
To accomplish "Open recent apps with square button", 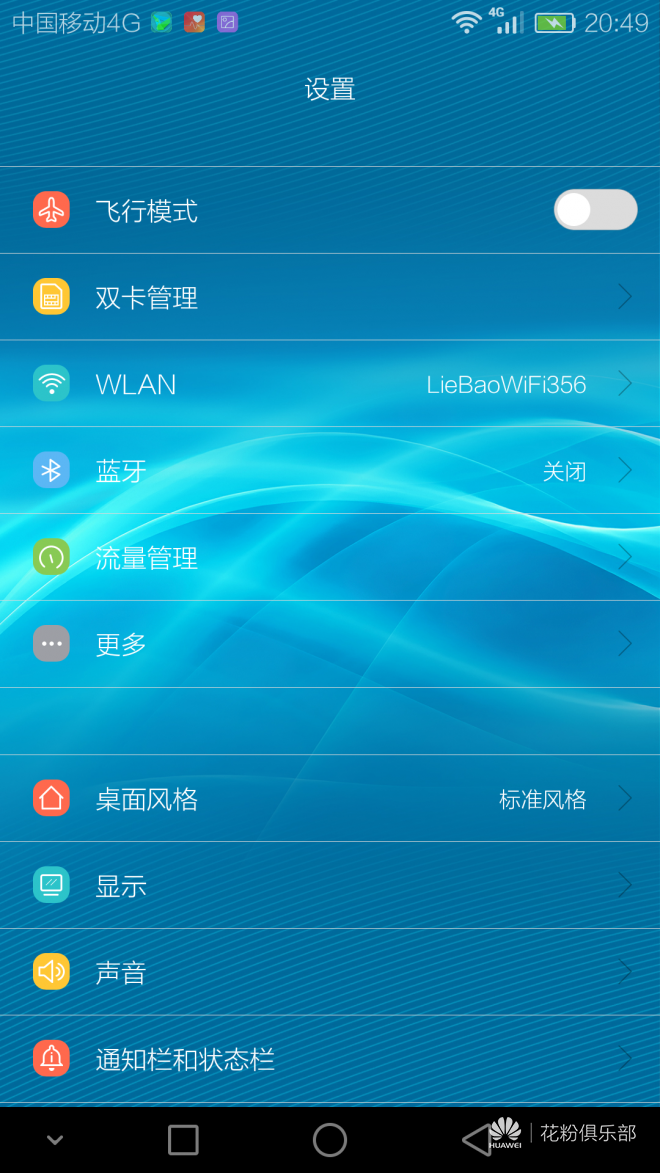I will point(183,1140).
